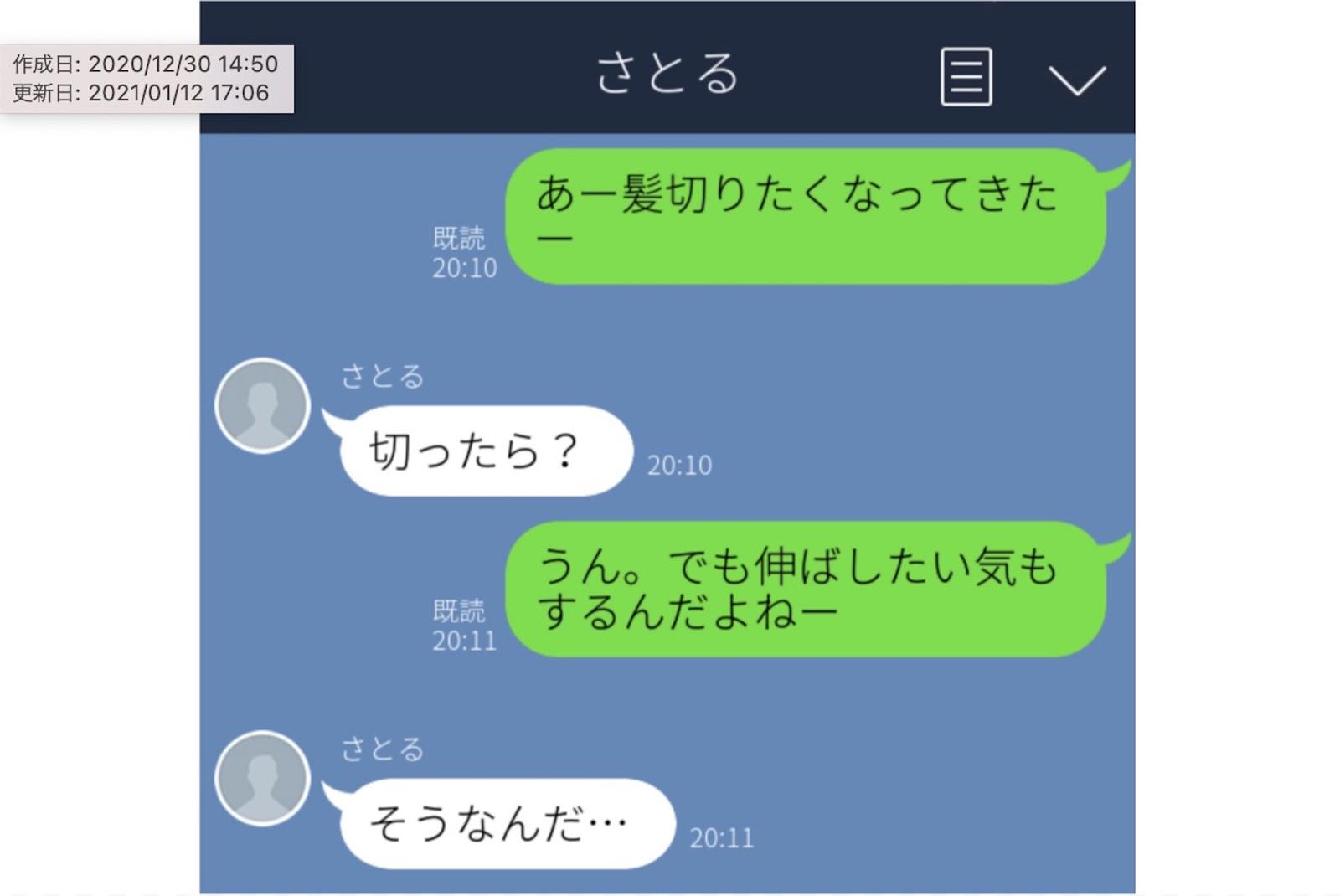Open the notes icon in chat header
The image size is (1340, 896).
point(966,77)
